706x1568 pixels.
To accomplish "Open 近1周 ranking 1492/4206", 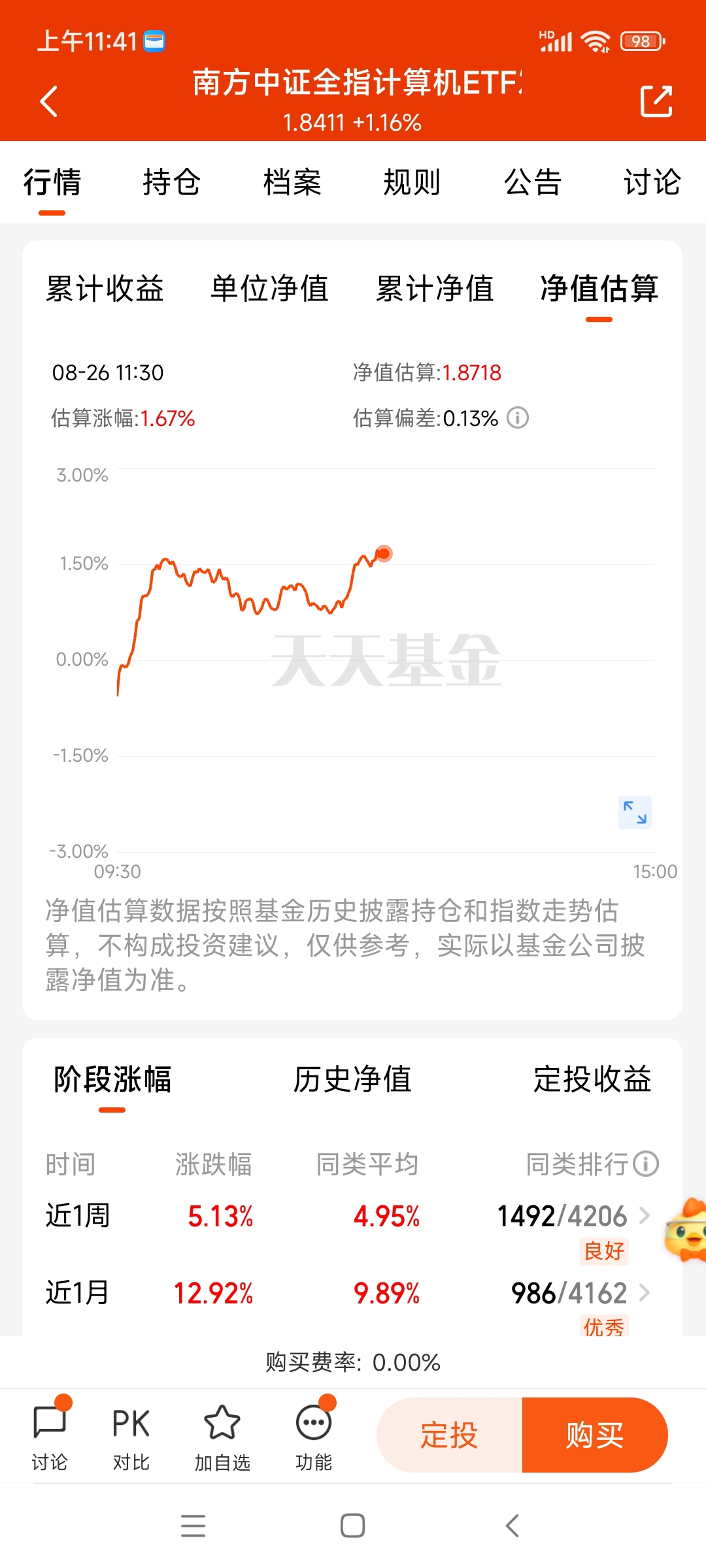I will coord(573,1217).
